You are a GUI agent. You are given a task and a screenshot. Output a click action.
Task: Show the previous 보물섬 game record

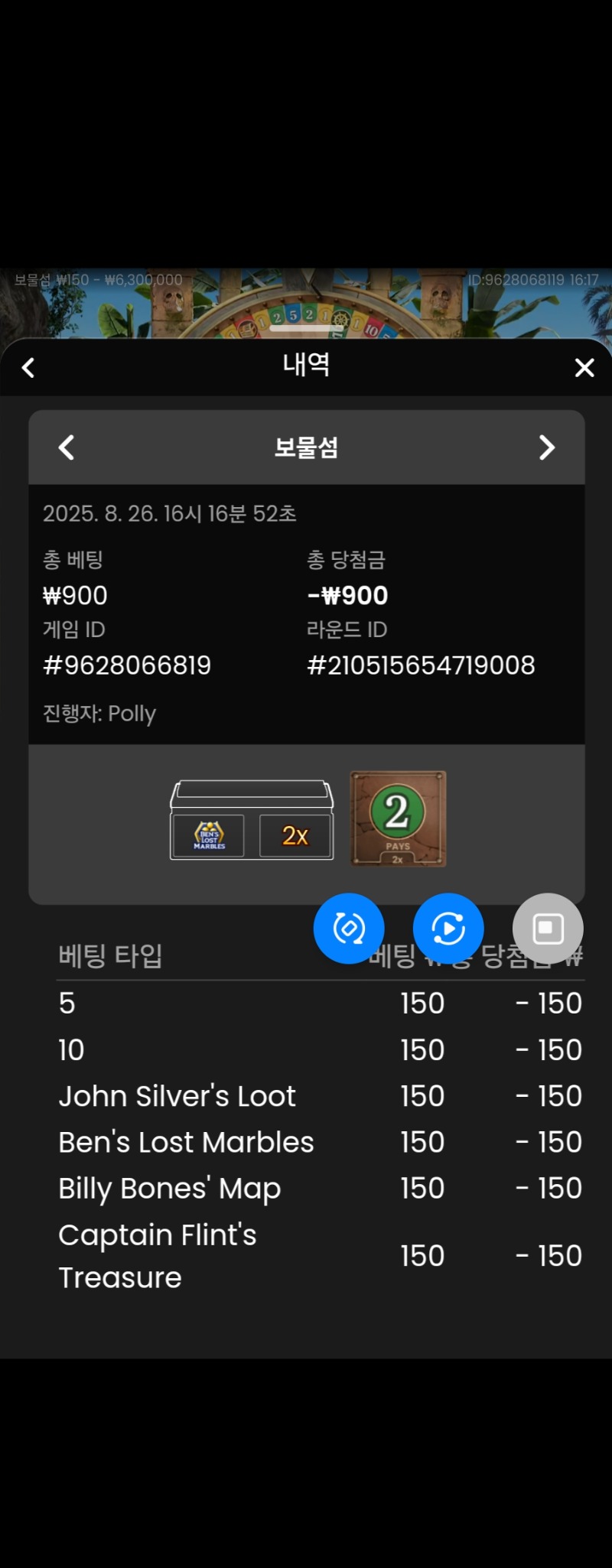(x=67, y=447)
